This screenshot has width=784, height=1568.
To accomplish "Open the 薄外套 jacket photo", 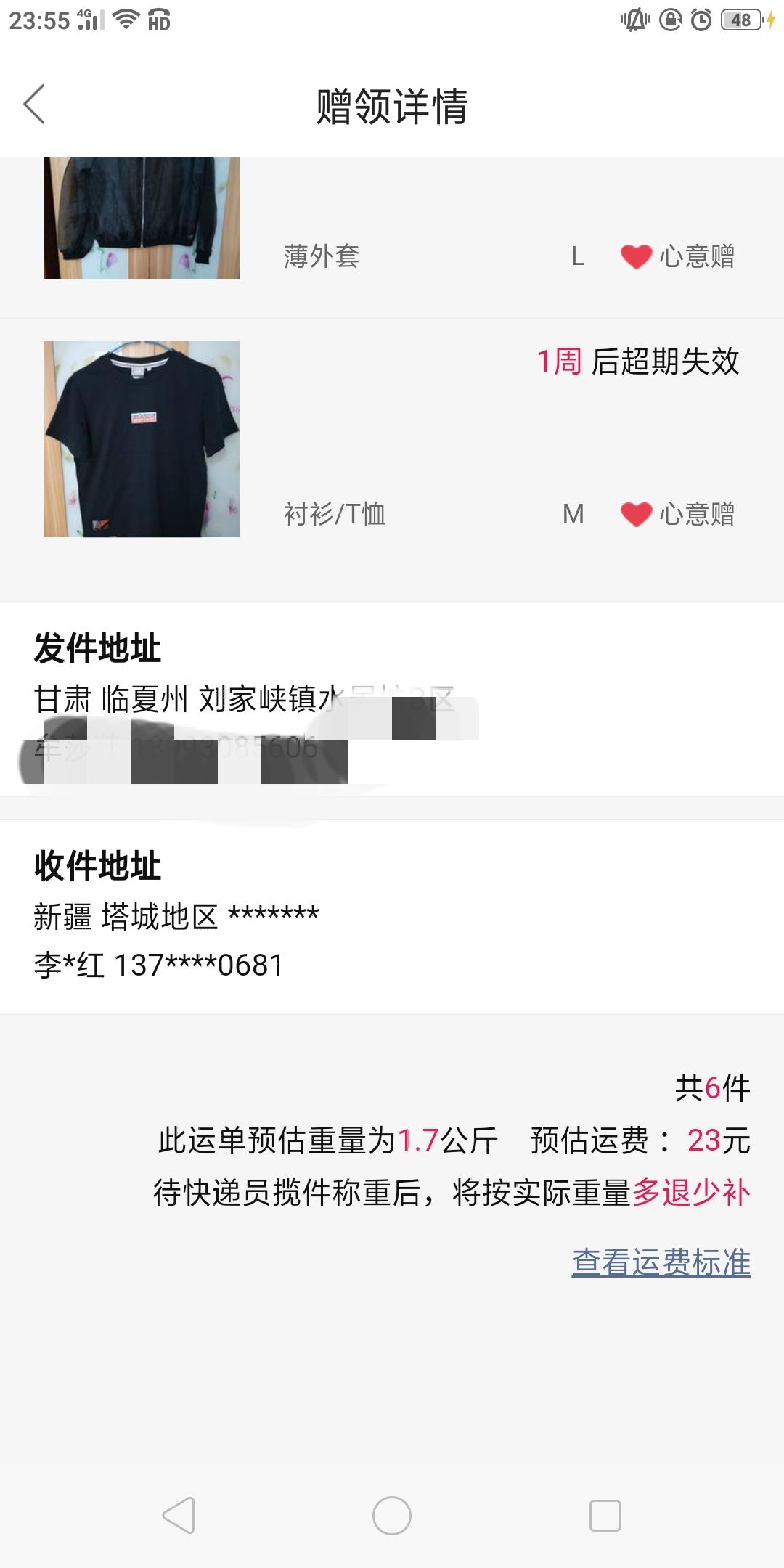I will pos(142,218).
